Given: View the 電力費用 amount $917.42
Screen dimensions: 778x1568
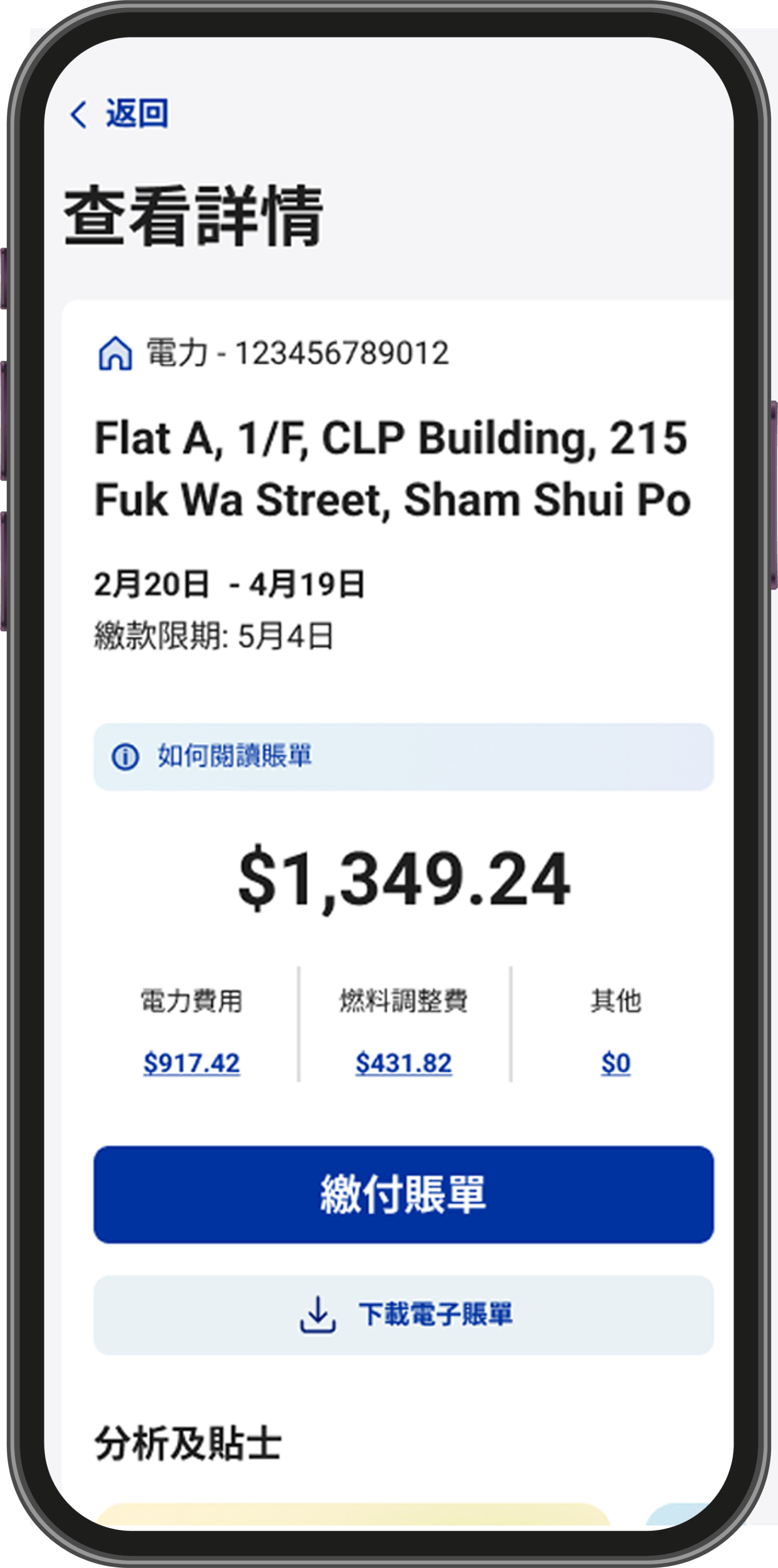Looking at the screenshot, I should pyautogui.click(x=192, y=1063).
